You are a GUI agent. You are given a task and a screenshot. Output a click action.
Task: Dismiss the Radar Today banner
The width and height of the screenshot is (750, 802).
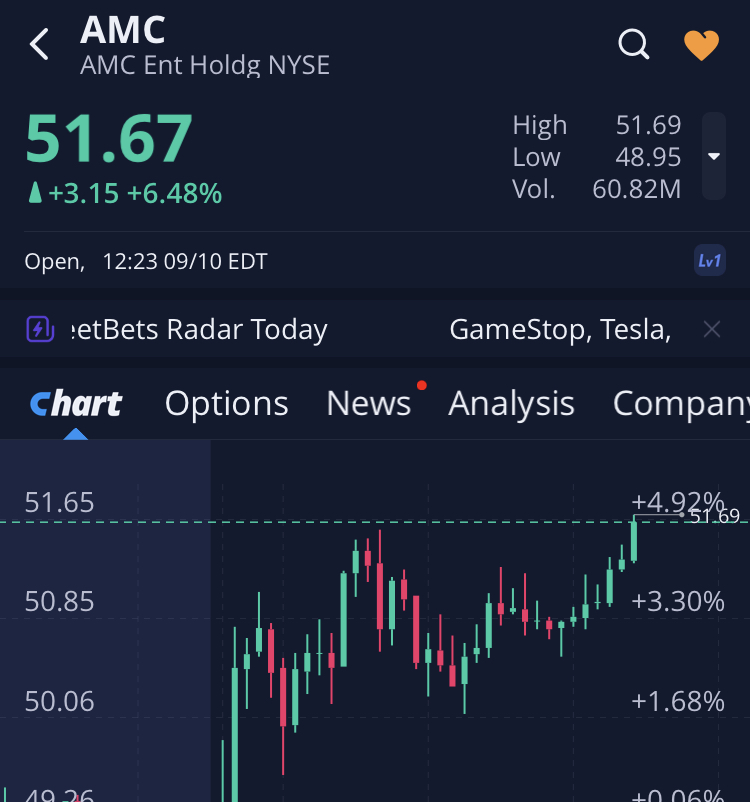711,329
